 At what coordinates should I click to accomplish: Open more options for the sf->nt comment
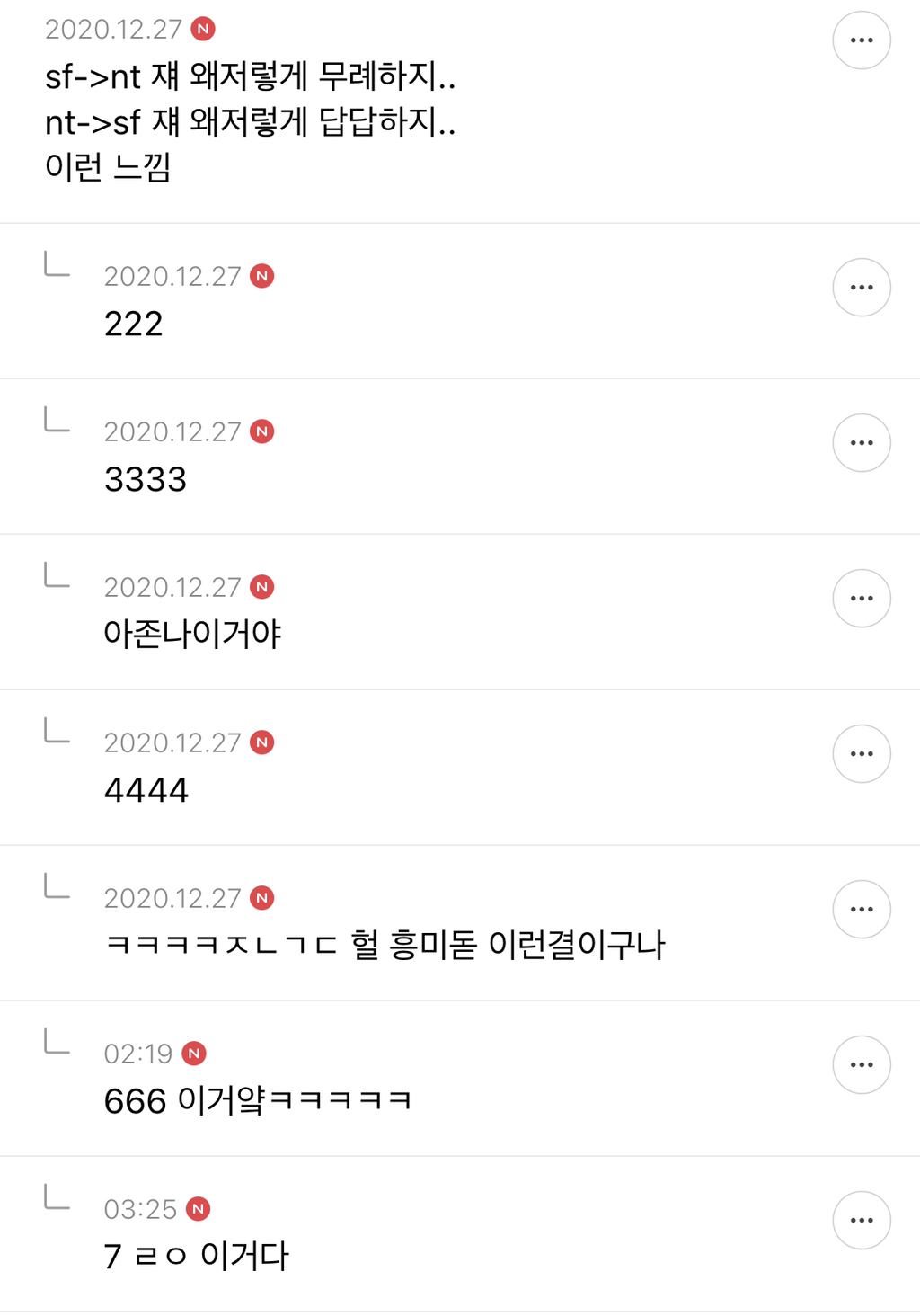tap(861, 40)
